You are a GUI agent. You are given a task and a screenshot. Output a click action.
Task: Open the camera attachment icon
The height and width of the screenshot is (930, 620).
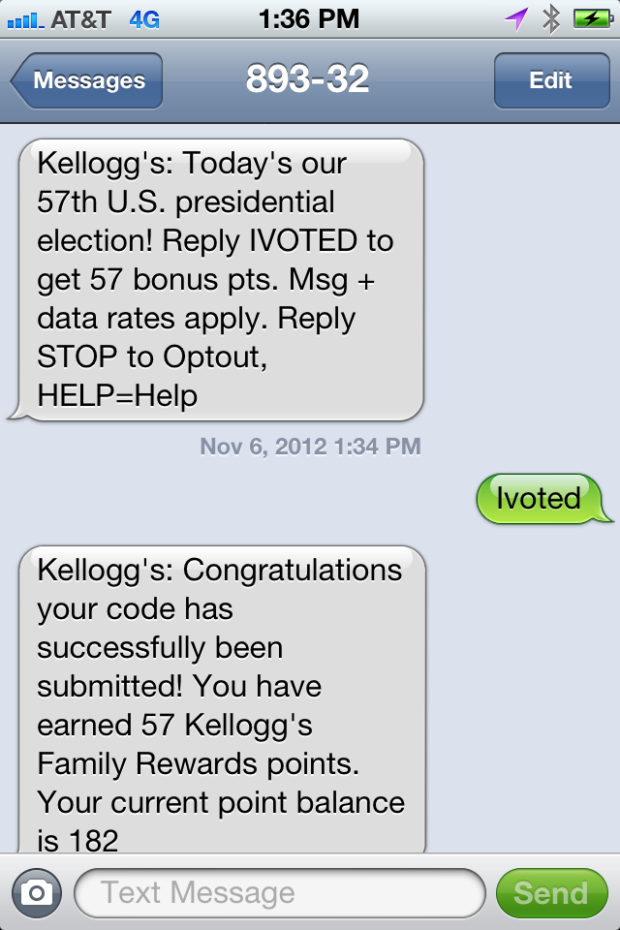pyautogui.click(x=36, y=892)
